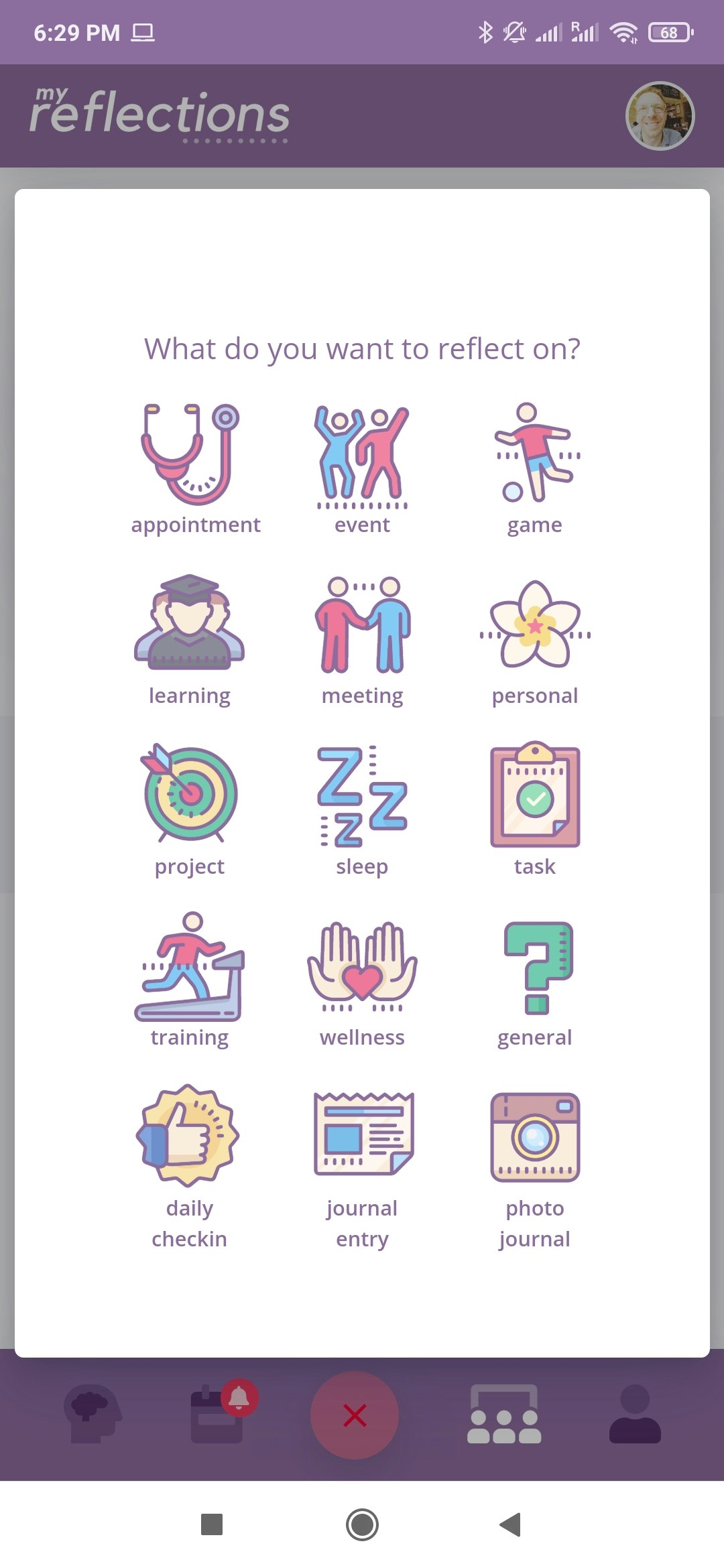Tap the system back button
This screenshot has height=1568, width=724.
[511, 1524]
